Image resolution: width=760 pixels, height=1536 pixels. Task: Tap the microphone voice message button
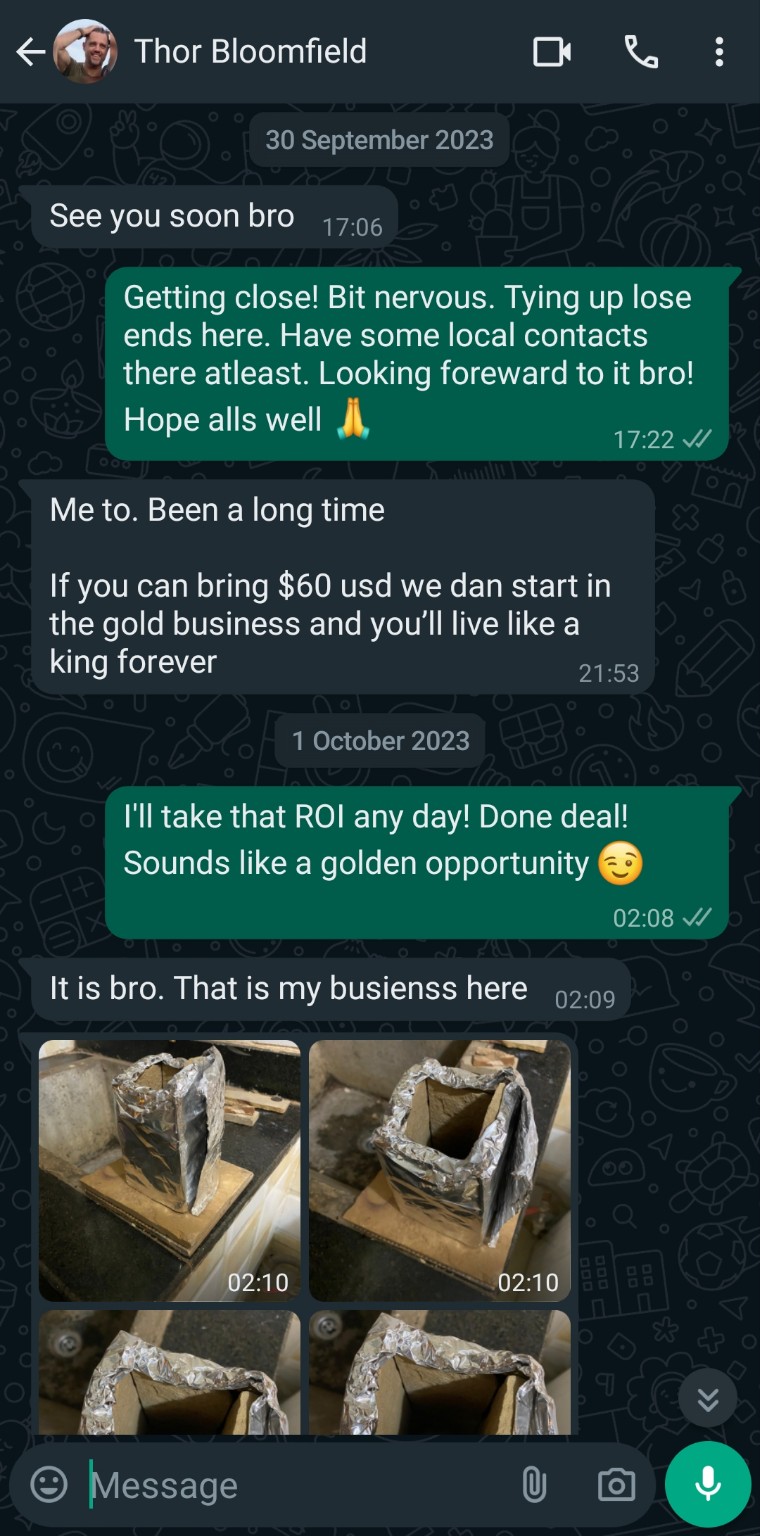click(x=708, y=1485)
